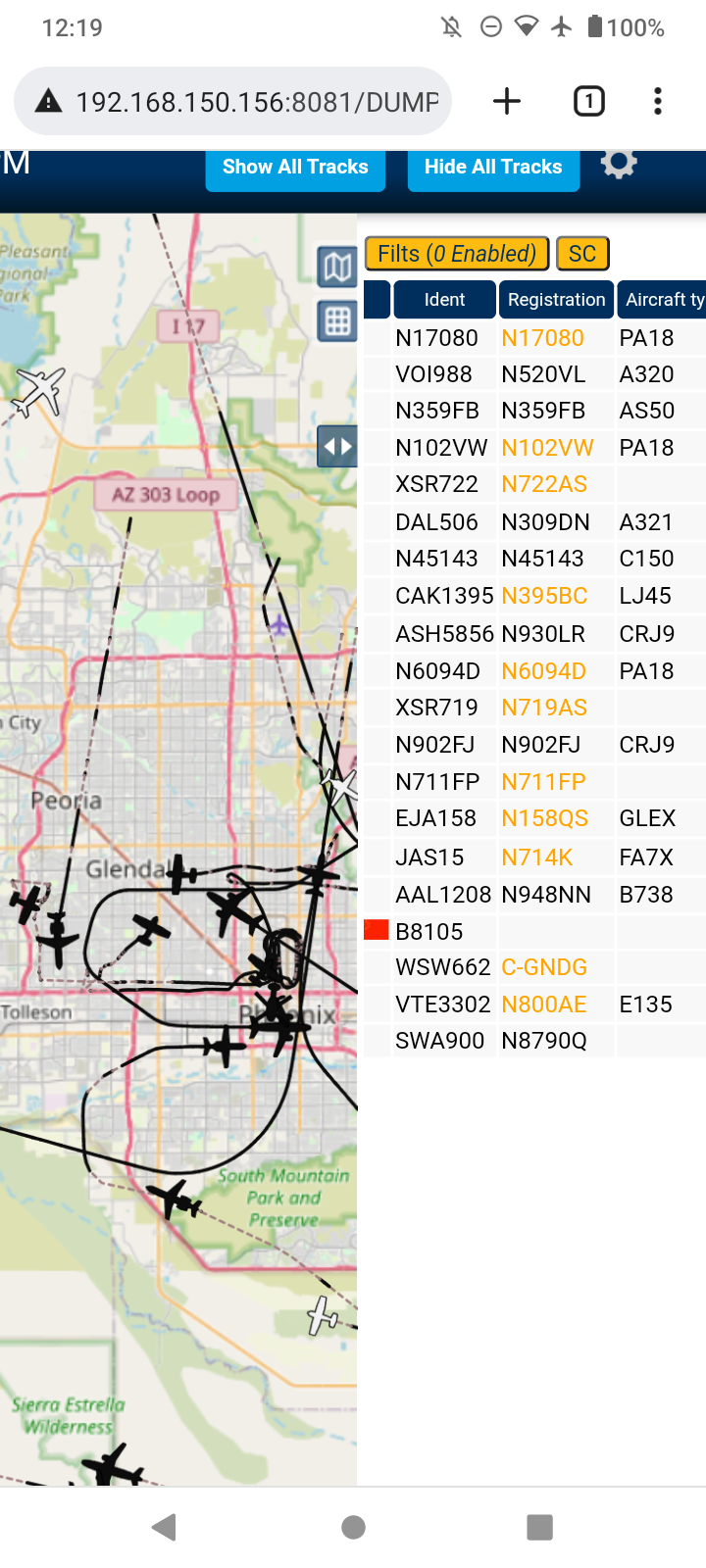
Task: Open the map layers icon
Action: [x=337, y=267]
